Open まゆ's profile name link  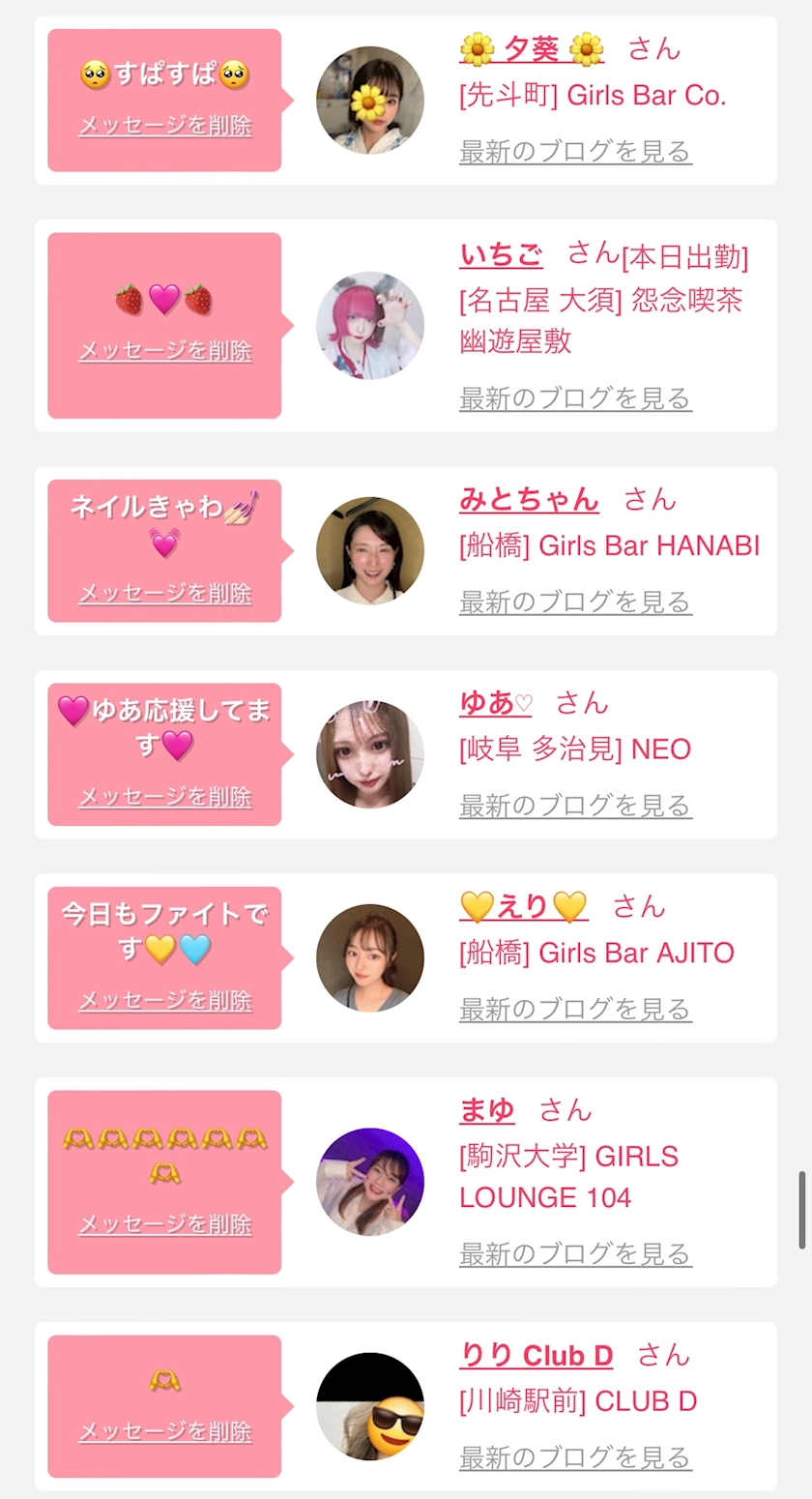coord(487,1110)
